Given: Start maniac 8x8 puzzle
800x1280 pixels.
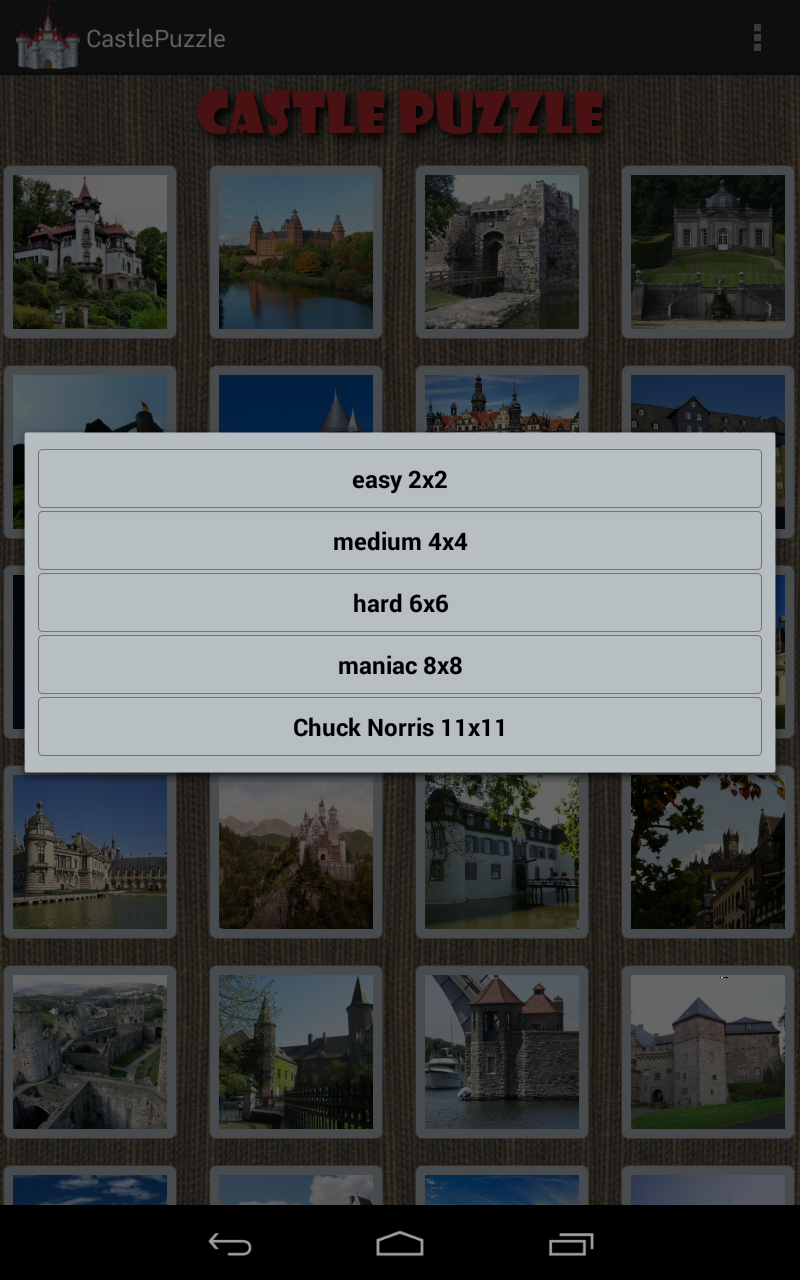Looking at the screenshot, I should point(400,665).
